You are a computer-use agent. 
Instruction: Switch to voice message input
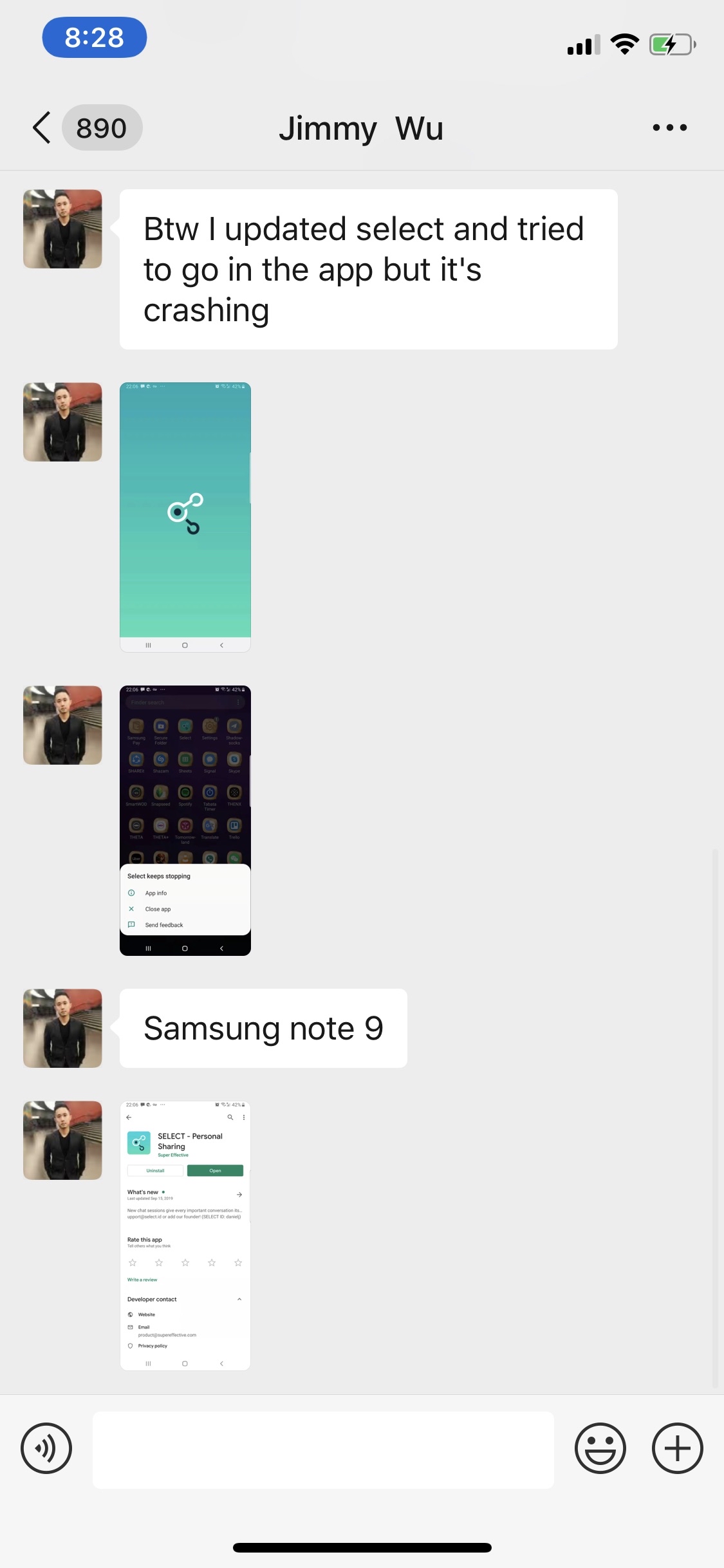pyautogui.click(x=46, y=1448)
